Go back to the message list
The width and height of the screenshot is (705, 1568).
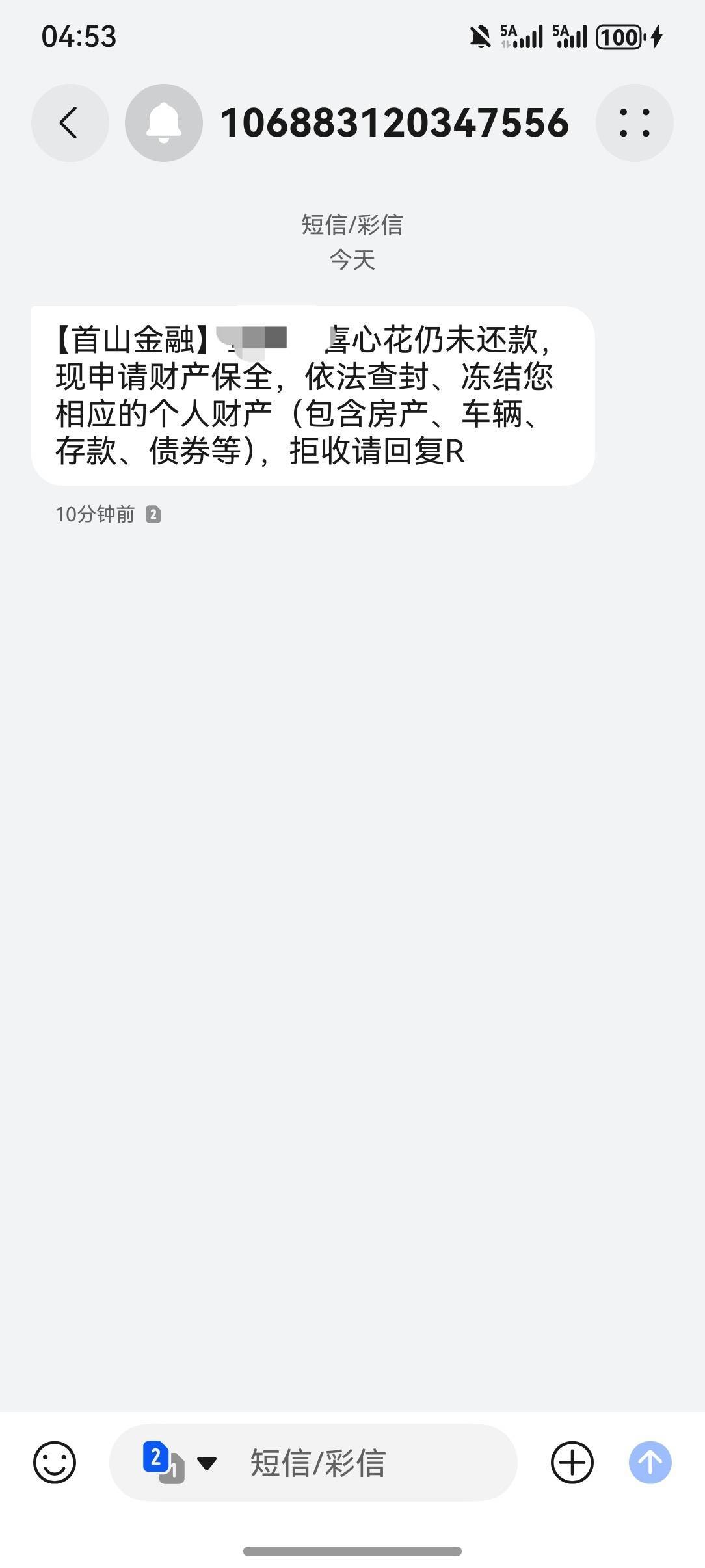pyautogui.click(x=70, y=123)
